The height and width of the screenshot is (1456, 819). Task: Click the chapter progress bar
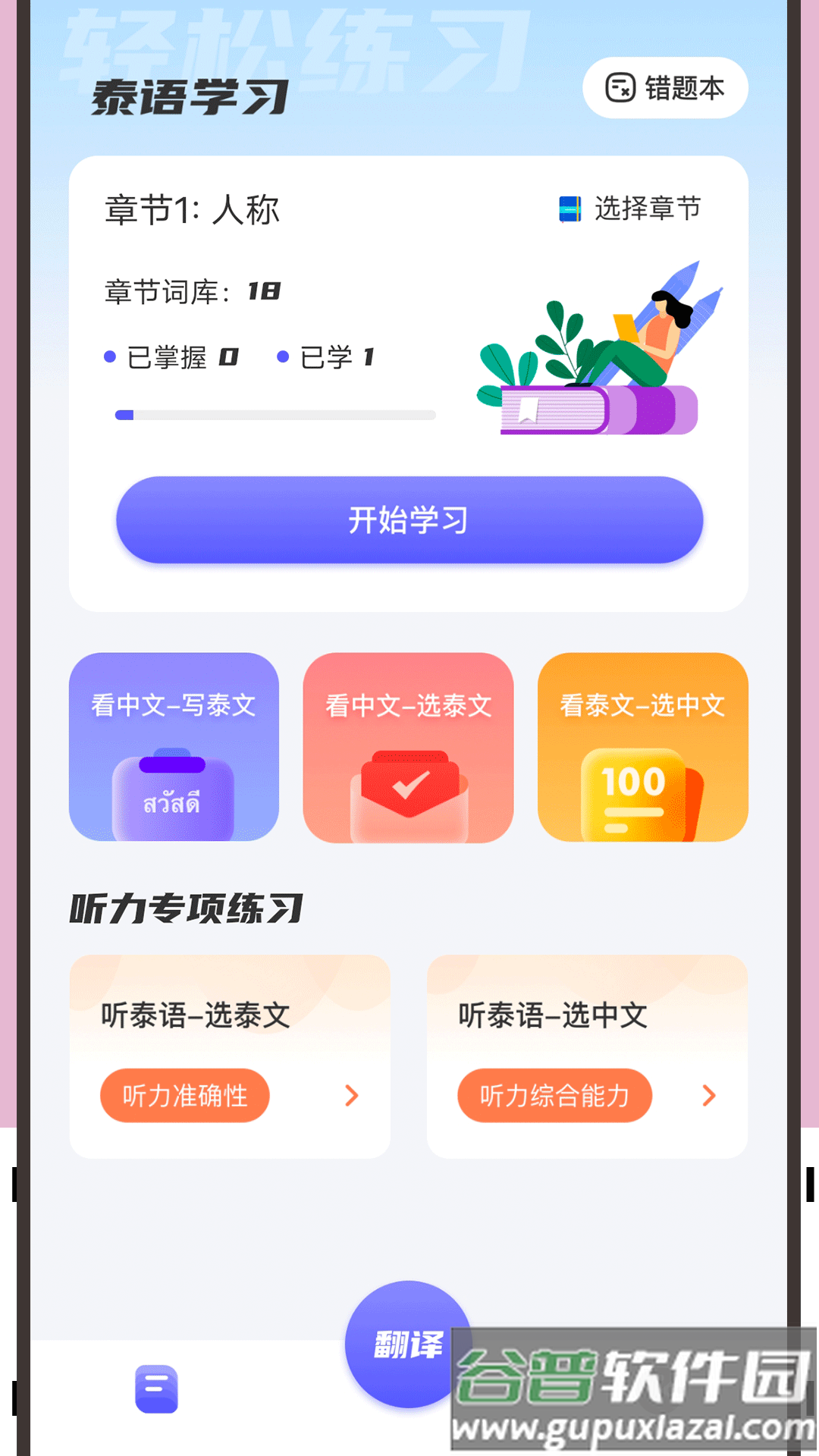275,415
